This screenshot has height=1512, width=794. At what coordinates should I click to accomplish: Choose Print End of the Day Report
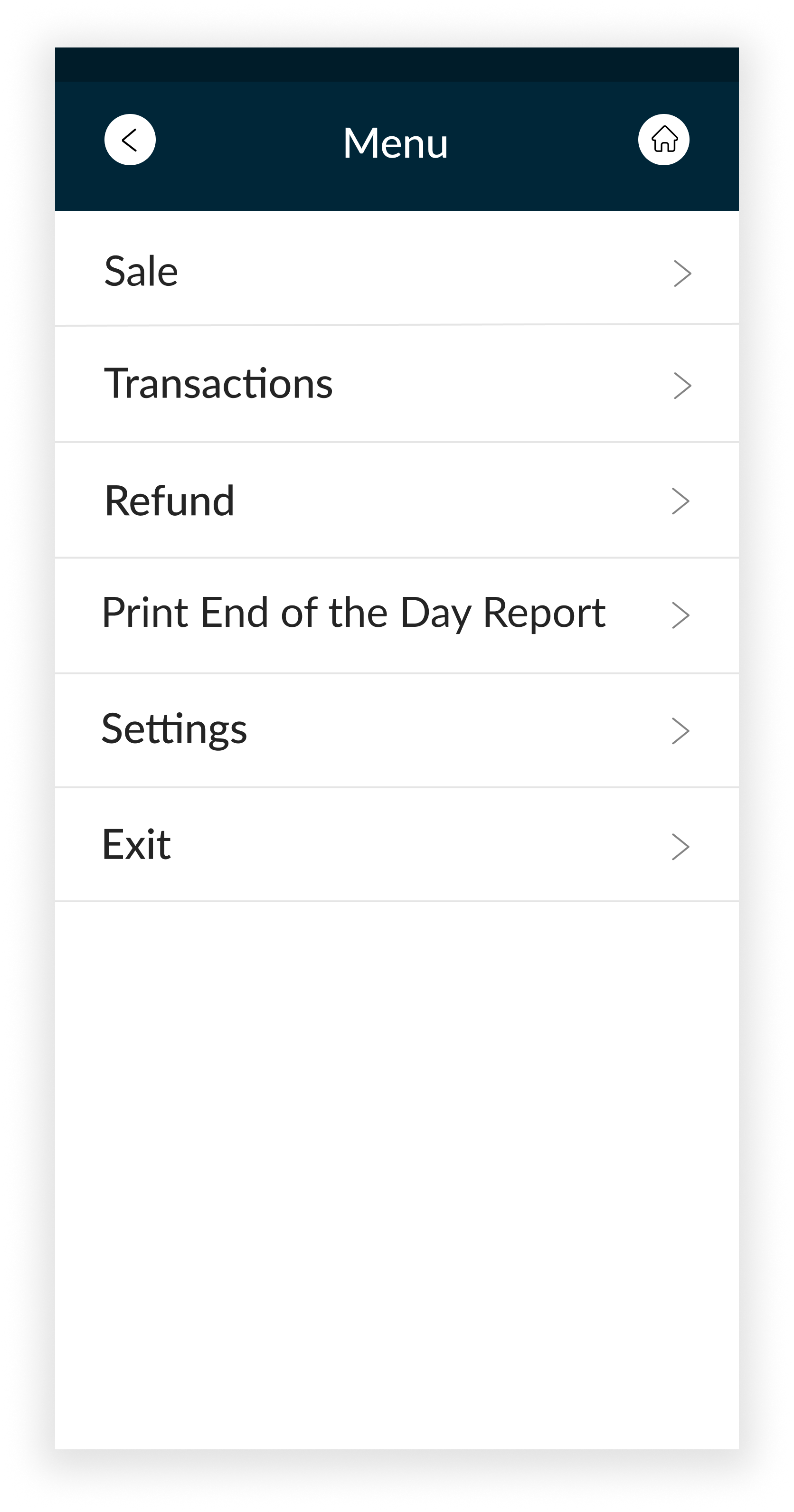tap(397, 614)
